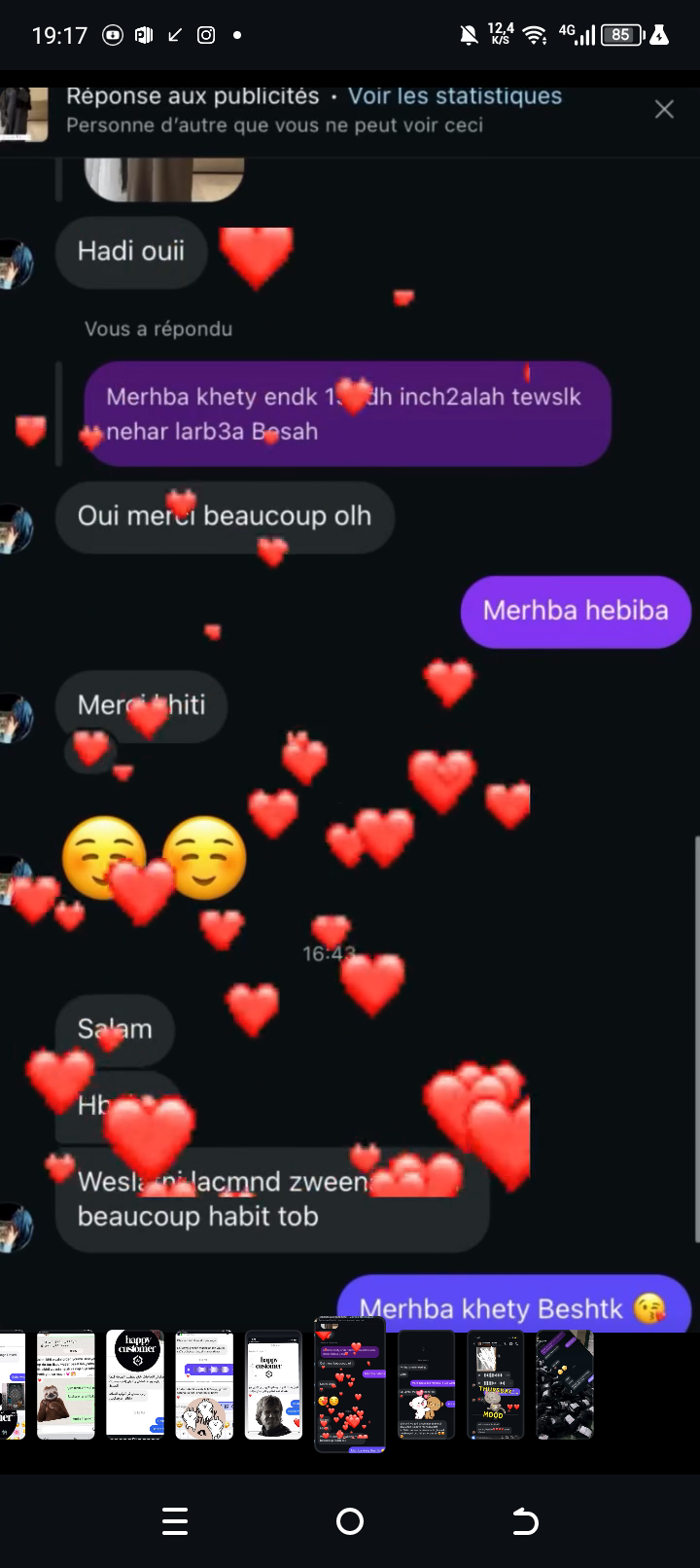This screenshot has width=700, height=1568.
Task: Open the story thumbnail with cartoon ghosts
Action: [x=204, y=1385]
